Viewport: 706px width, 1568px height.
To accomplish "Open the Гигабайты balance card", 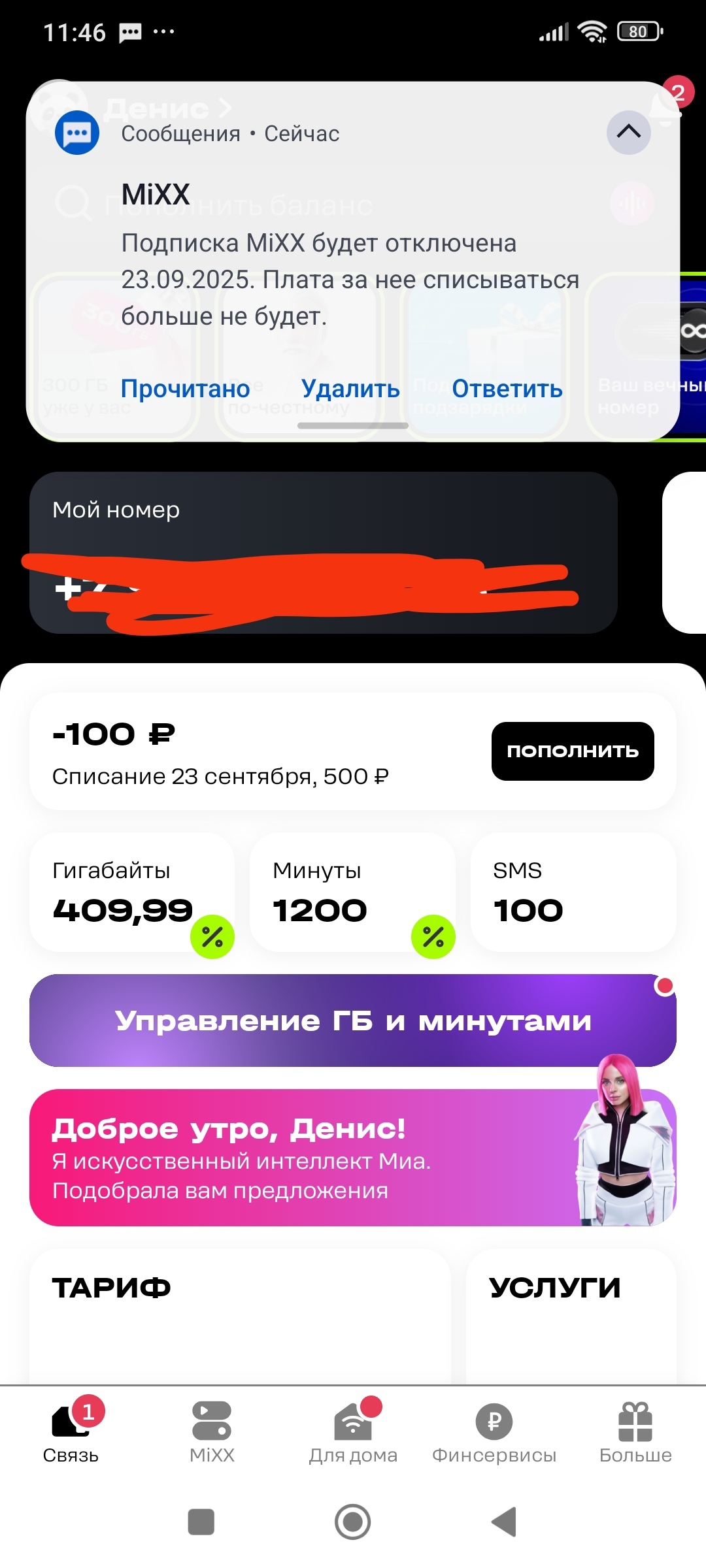I will click(x=131, y=892).
